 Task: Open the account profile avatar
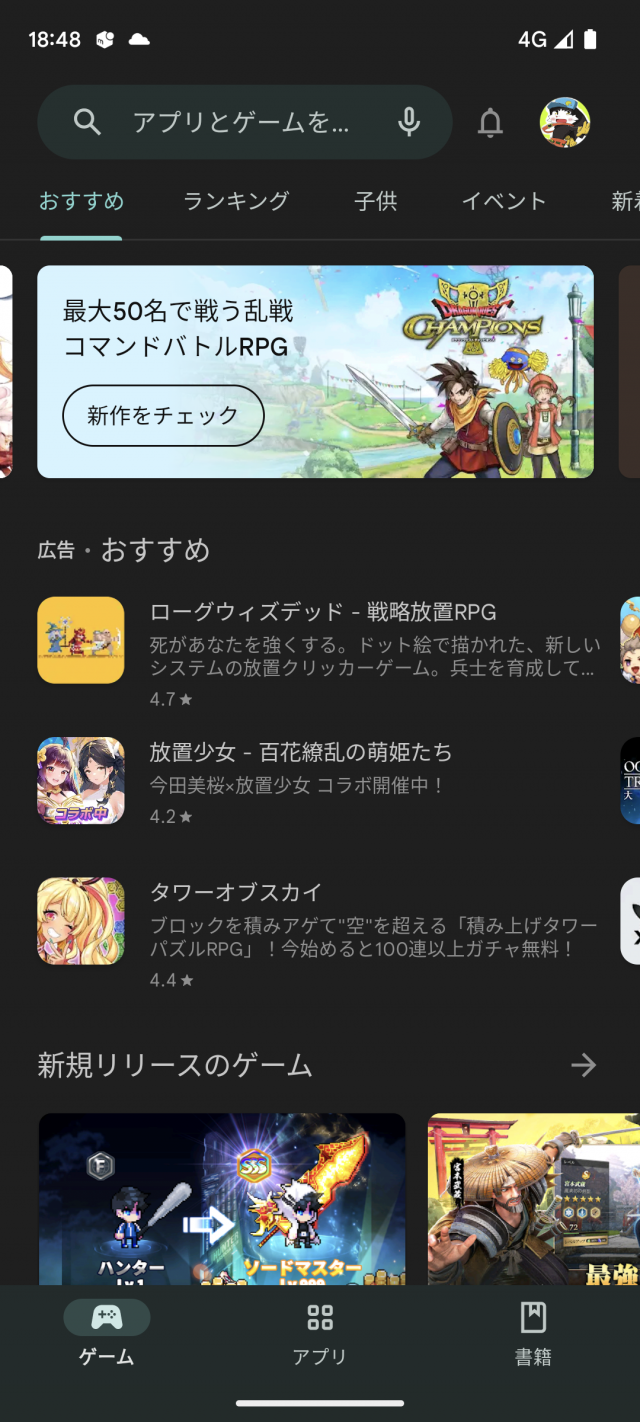(565, 123)
